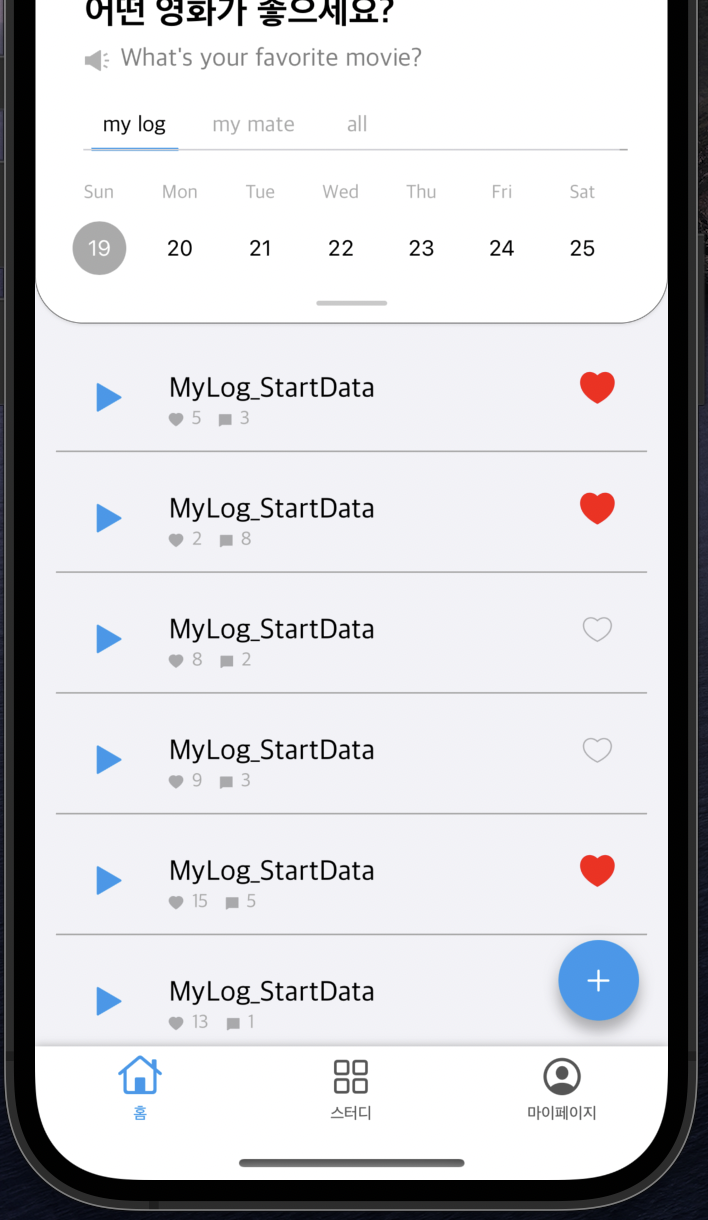The image size is (708, 1220).
Task: Like the log with 9 likes
Action: click(597, 750)
